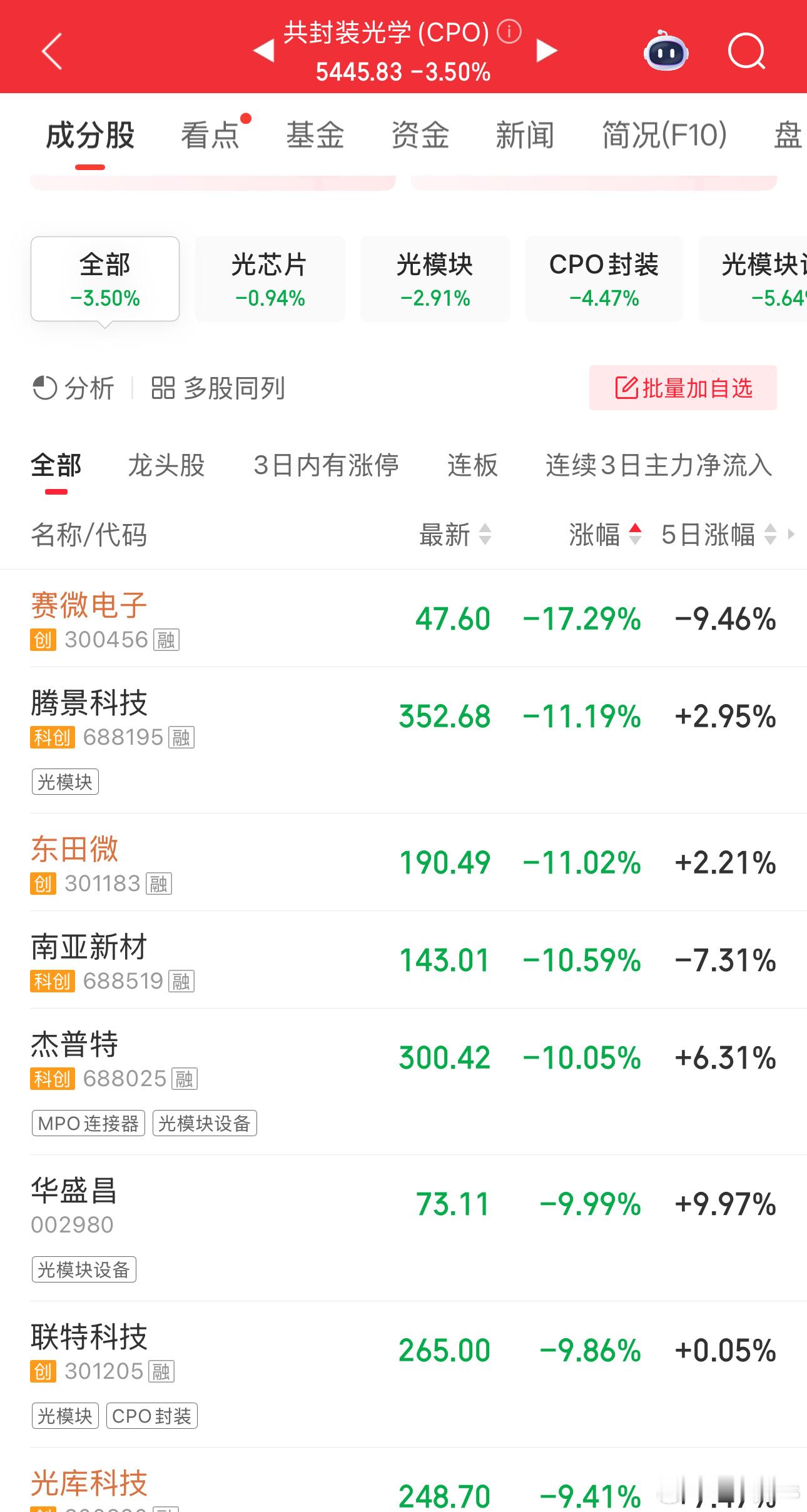This screenshot has width=807, height=1512.
Task: Launch the AI assistant robot icon
Action: coord(665,53)
